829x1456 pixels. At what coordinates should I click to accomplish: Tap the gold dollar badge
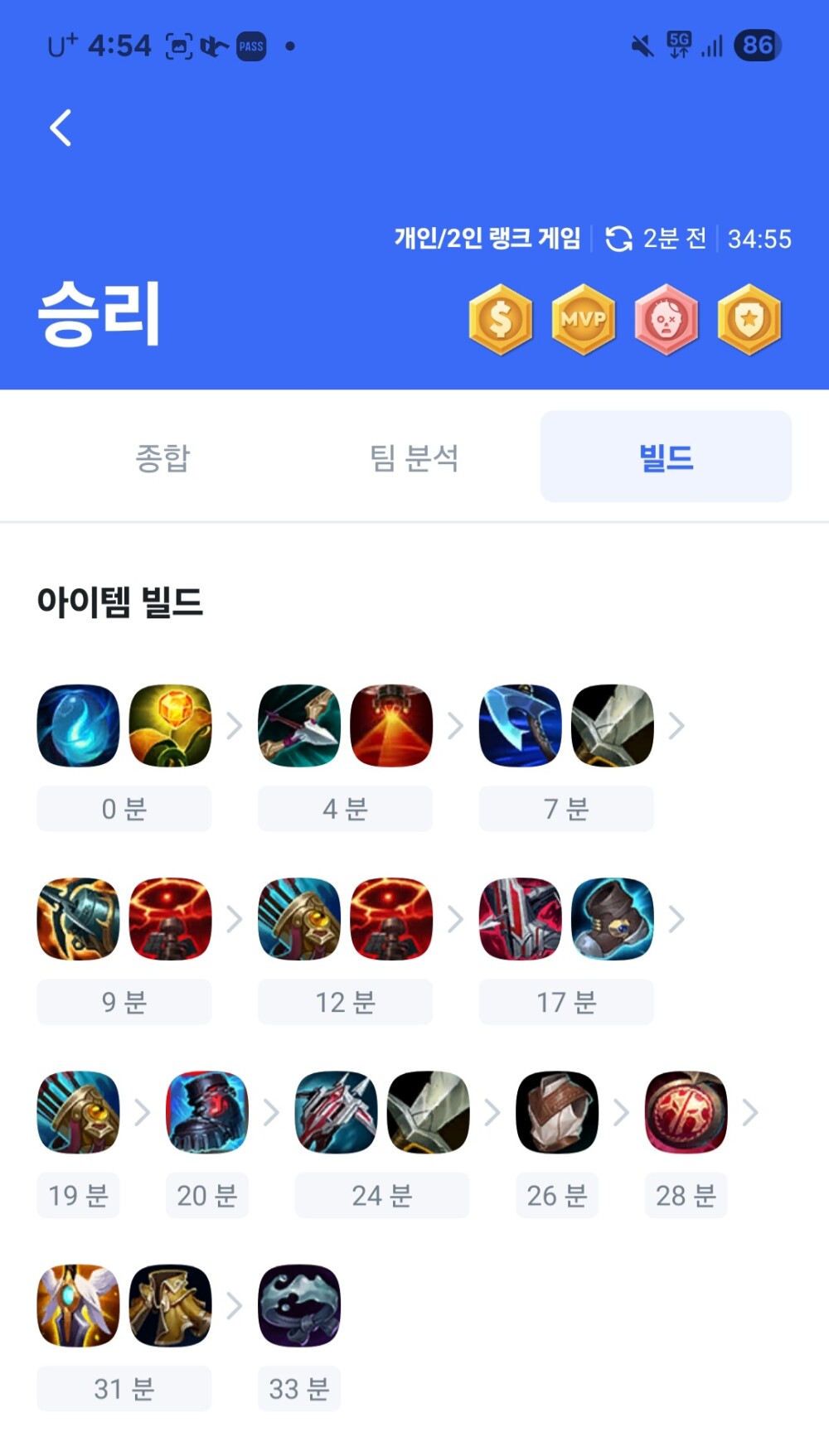pos(500,320)
